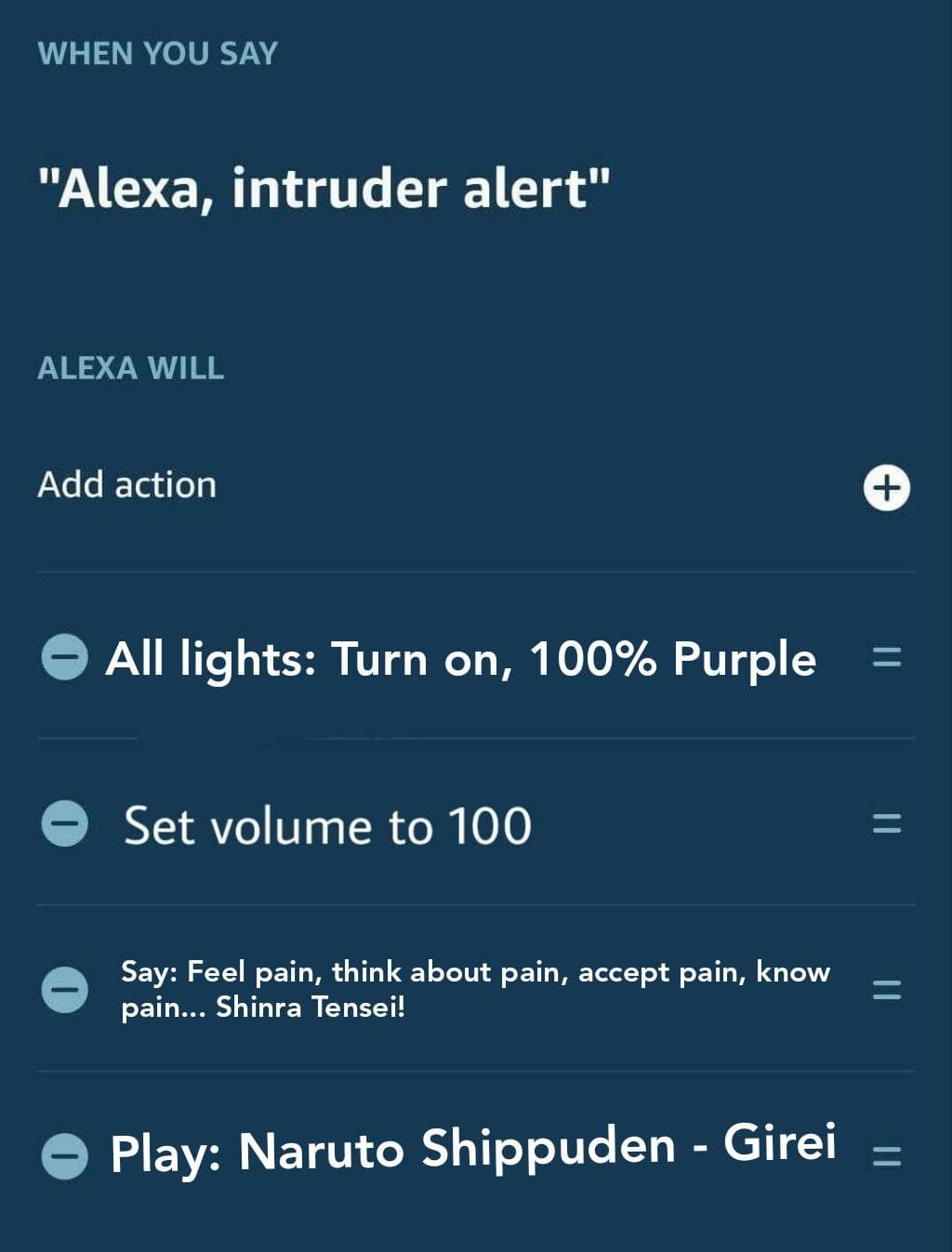Tap the plus icon to add action
This screenshot has width=952, height=1252.
tap(886, 488)
